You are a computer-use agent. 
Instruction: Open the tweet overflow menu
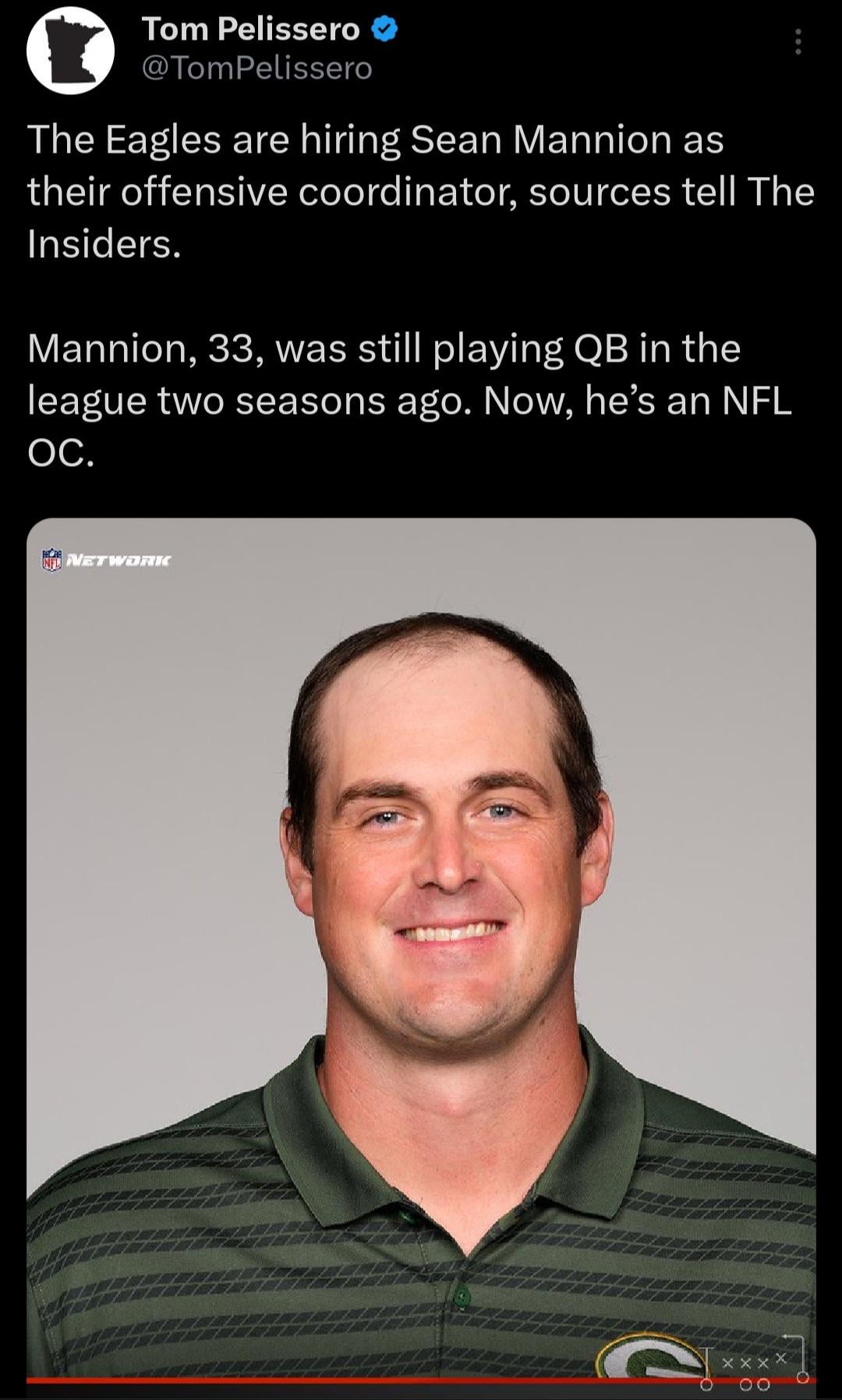[798, 42]
